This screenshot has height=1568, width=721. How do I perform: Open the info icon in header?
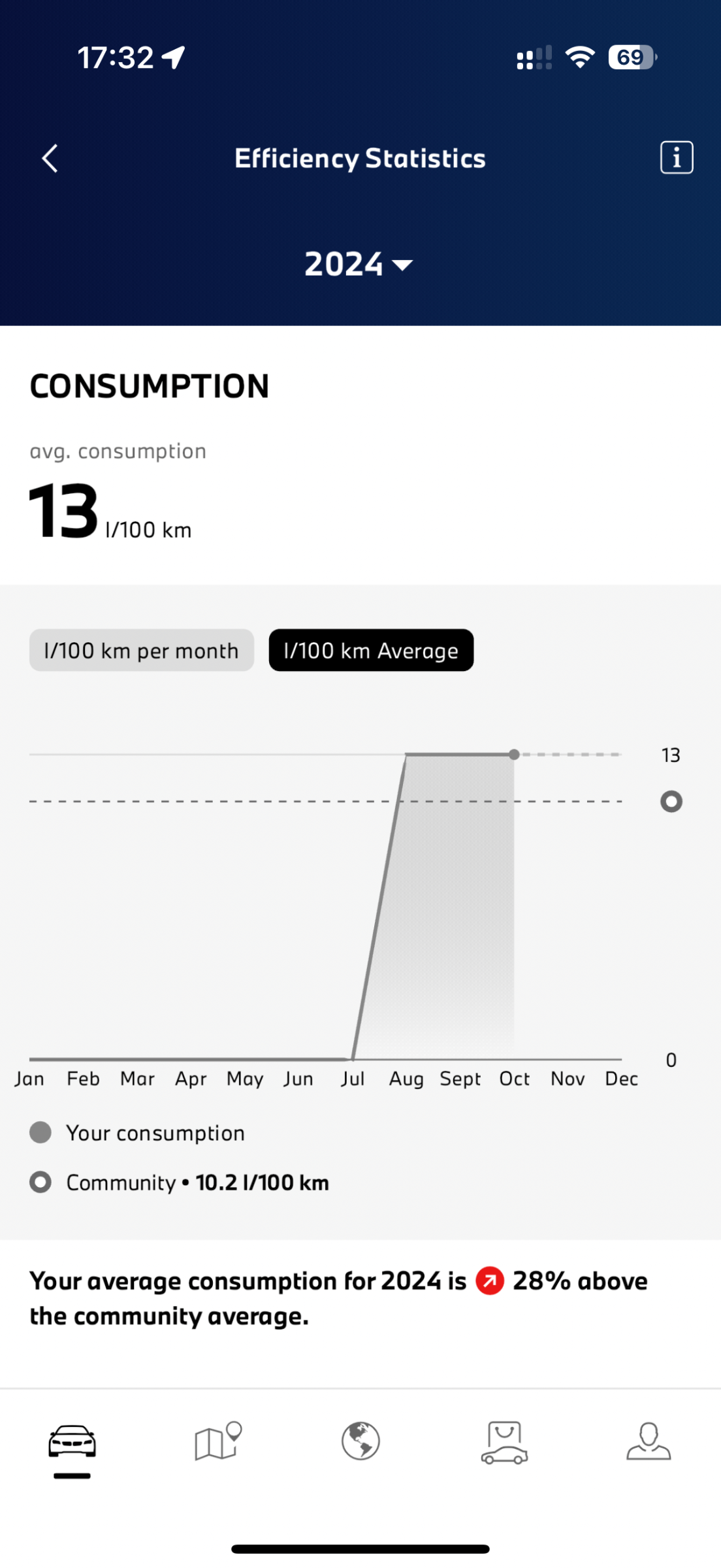[x=677, y=157]
